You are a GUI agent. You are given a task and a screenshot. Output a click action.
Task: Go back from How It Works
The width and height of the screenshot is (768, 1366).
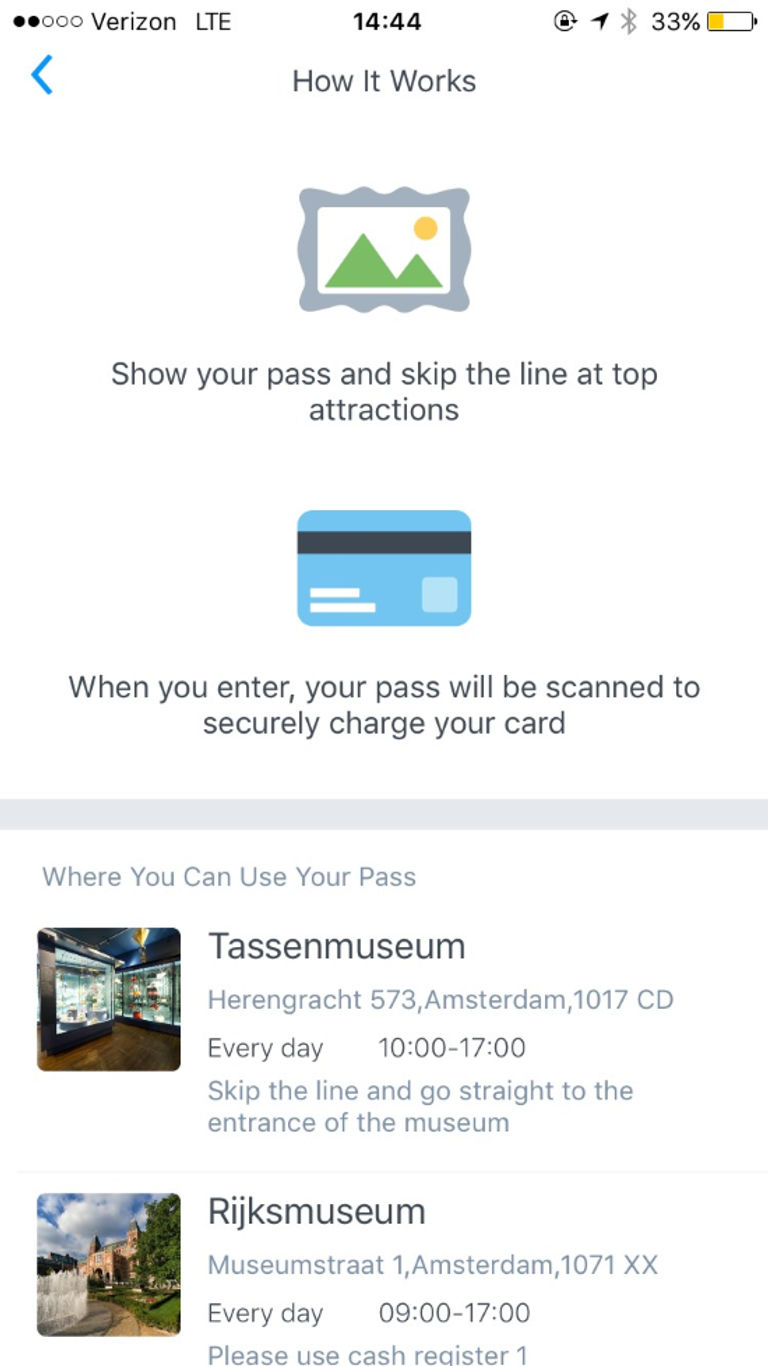[42, 76]
